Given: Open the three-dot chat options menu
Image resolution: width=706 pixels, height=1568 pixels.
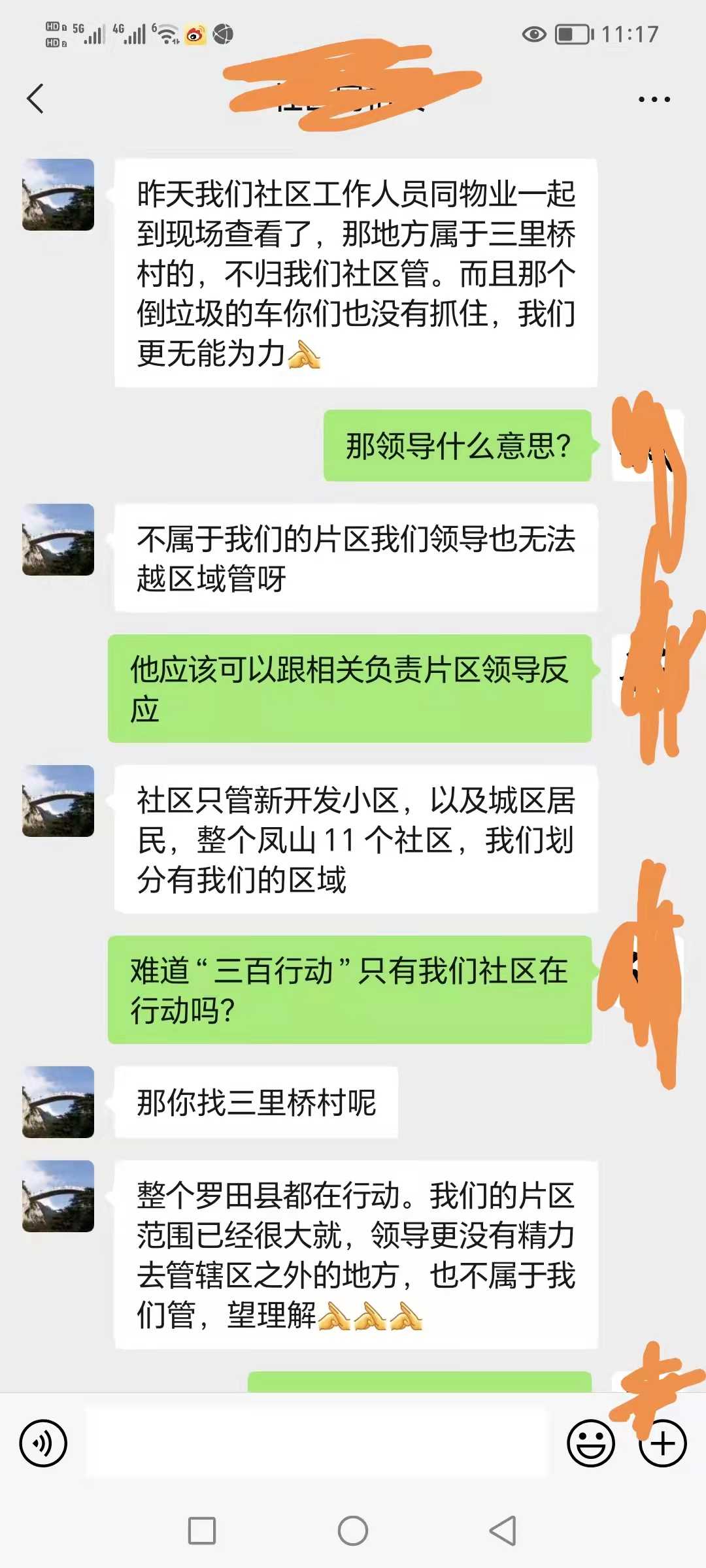Looking at the screenshot, I should tap(654, 99).
